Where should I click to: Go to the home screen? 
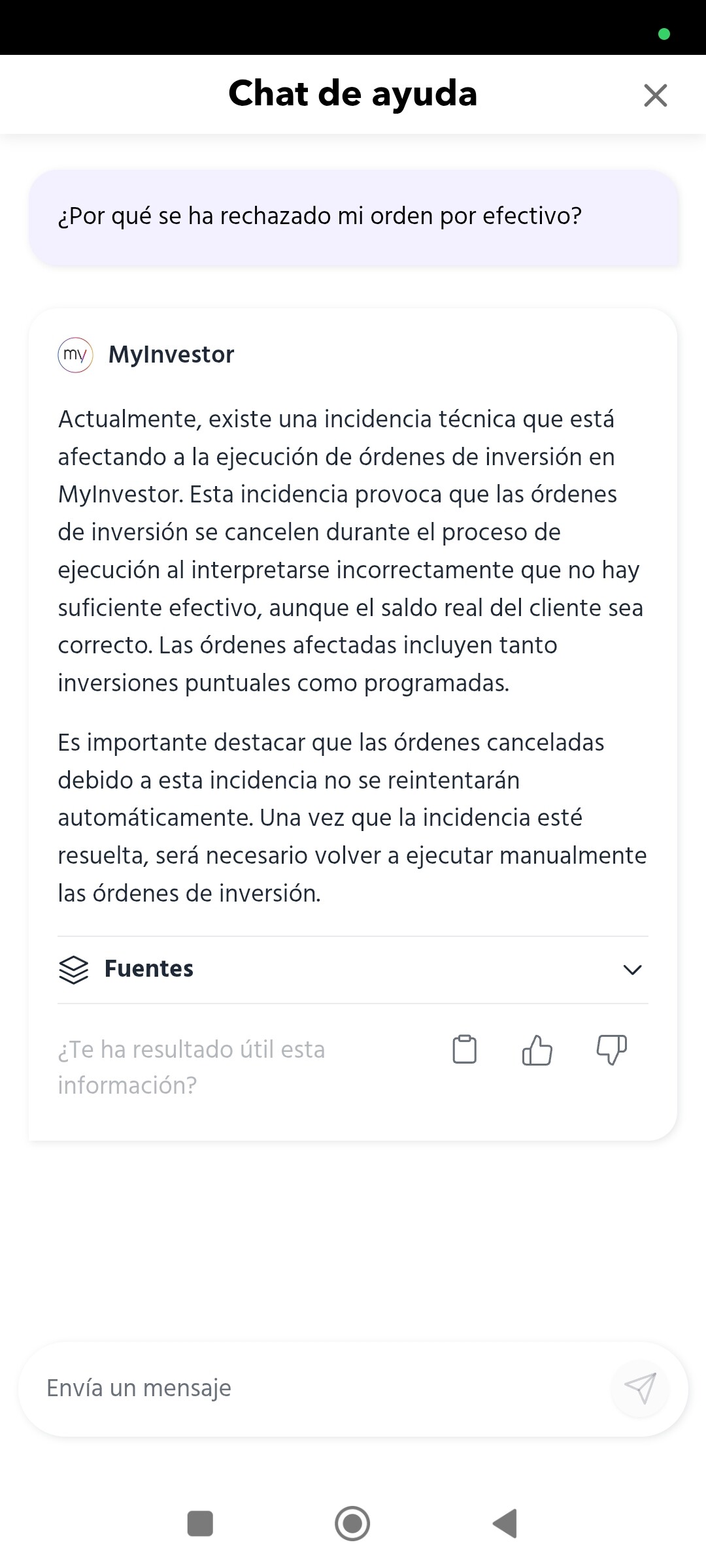coord(352,1524)
